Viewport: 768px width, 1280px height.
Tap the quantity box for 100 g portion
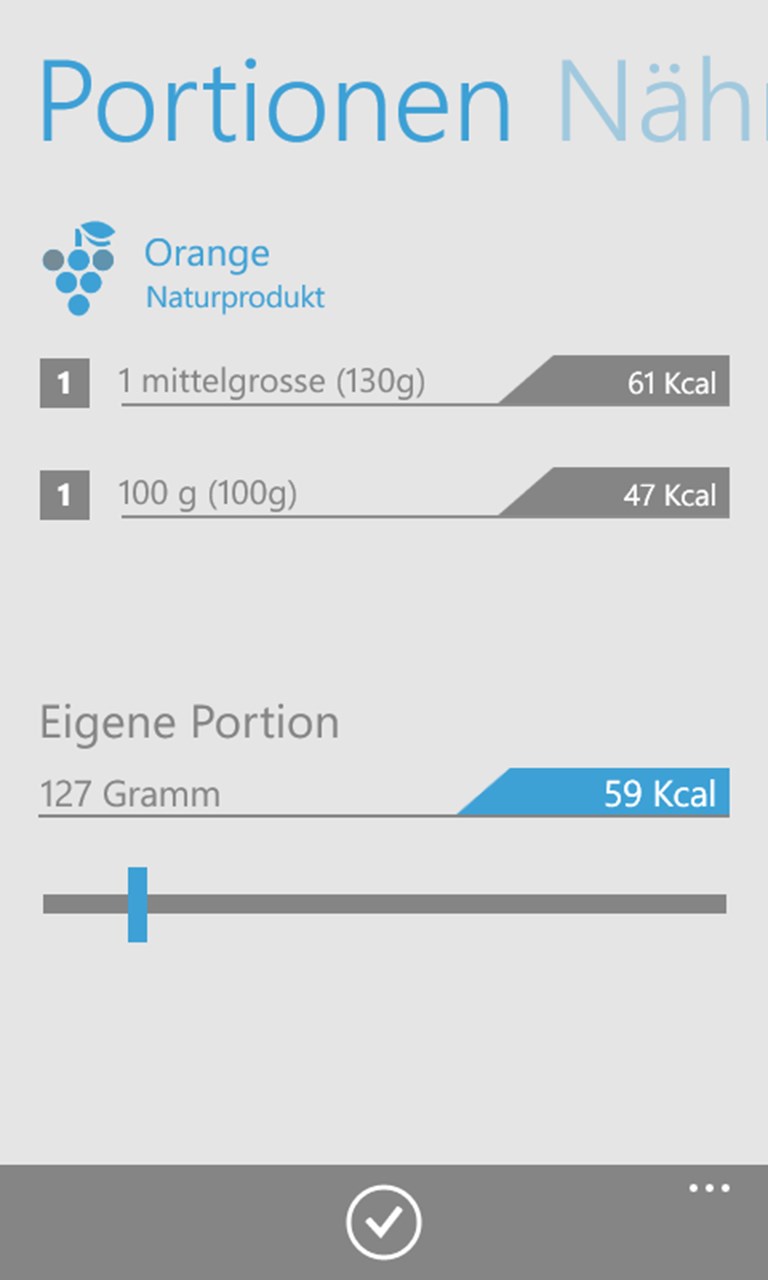(64, 495)
